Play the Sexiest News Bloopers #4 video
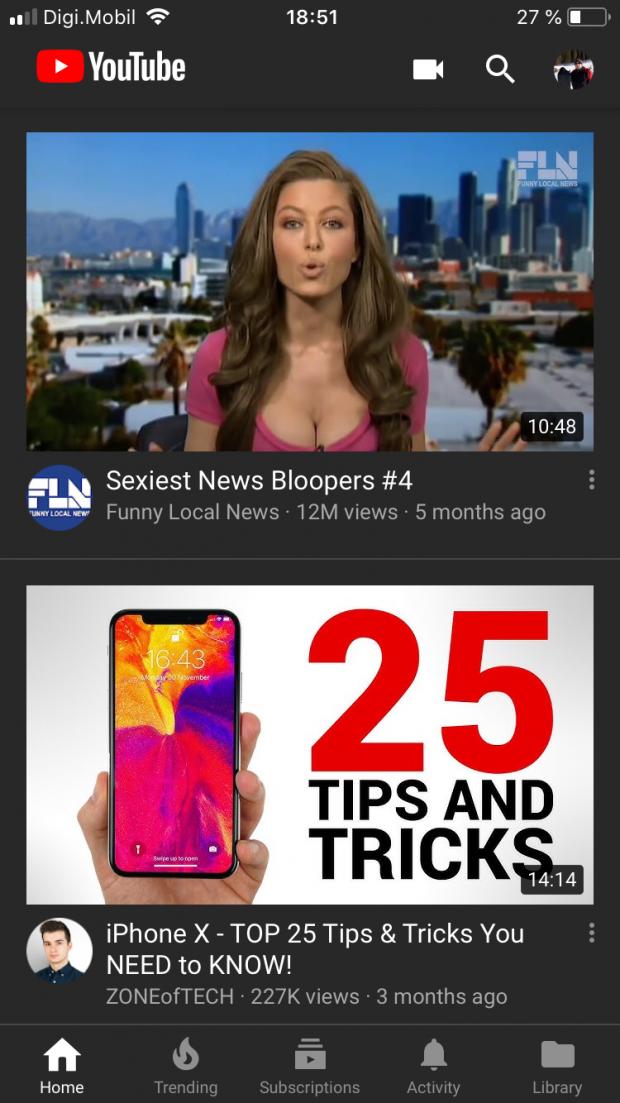The image size is (620, 1103). tap(310, 291)
